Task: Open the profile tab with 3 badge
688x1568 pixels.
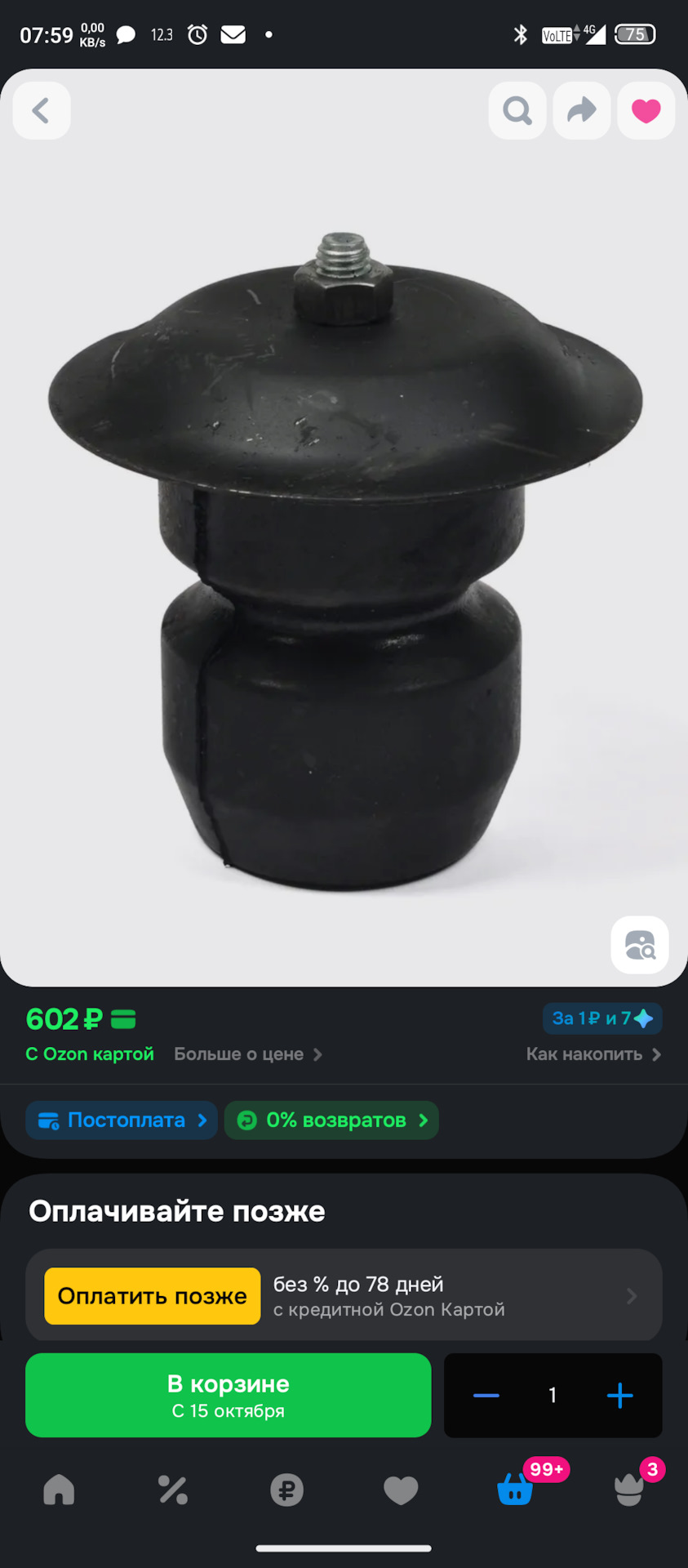Action: pos(628,1490)
